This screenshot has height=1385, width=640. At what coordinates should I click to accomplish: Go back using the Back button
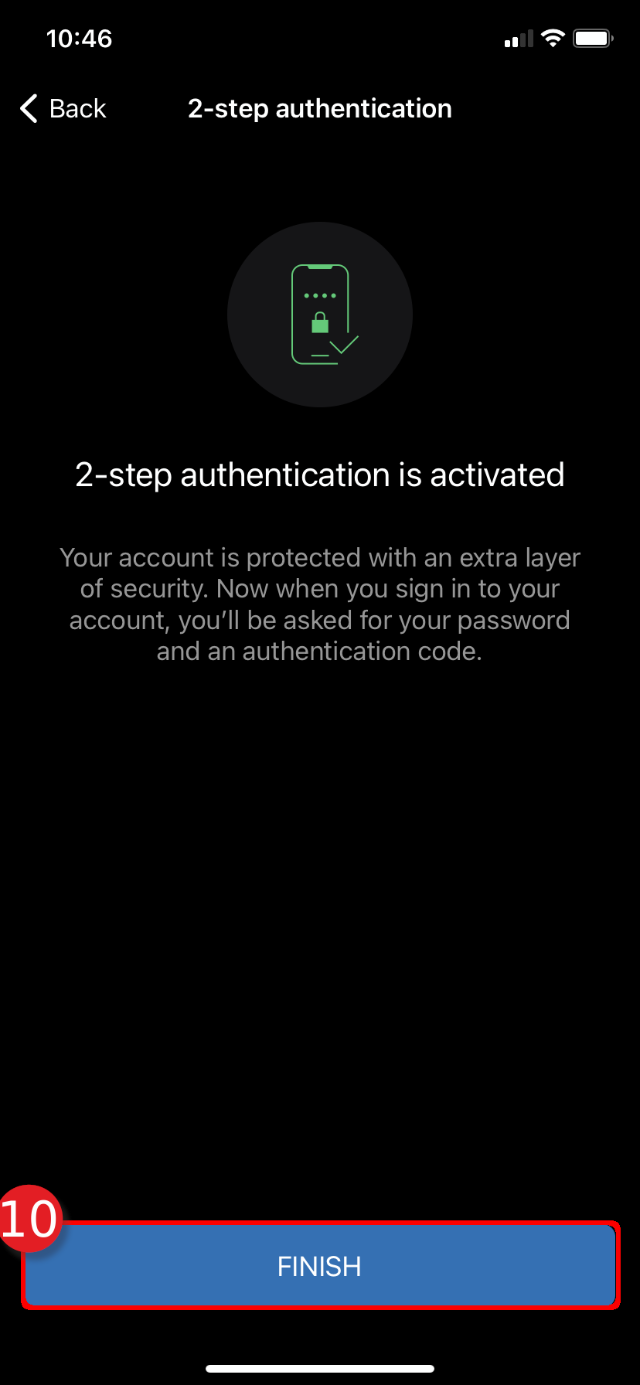pos(63,108)
